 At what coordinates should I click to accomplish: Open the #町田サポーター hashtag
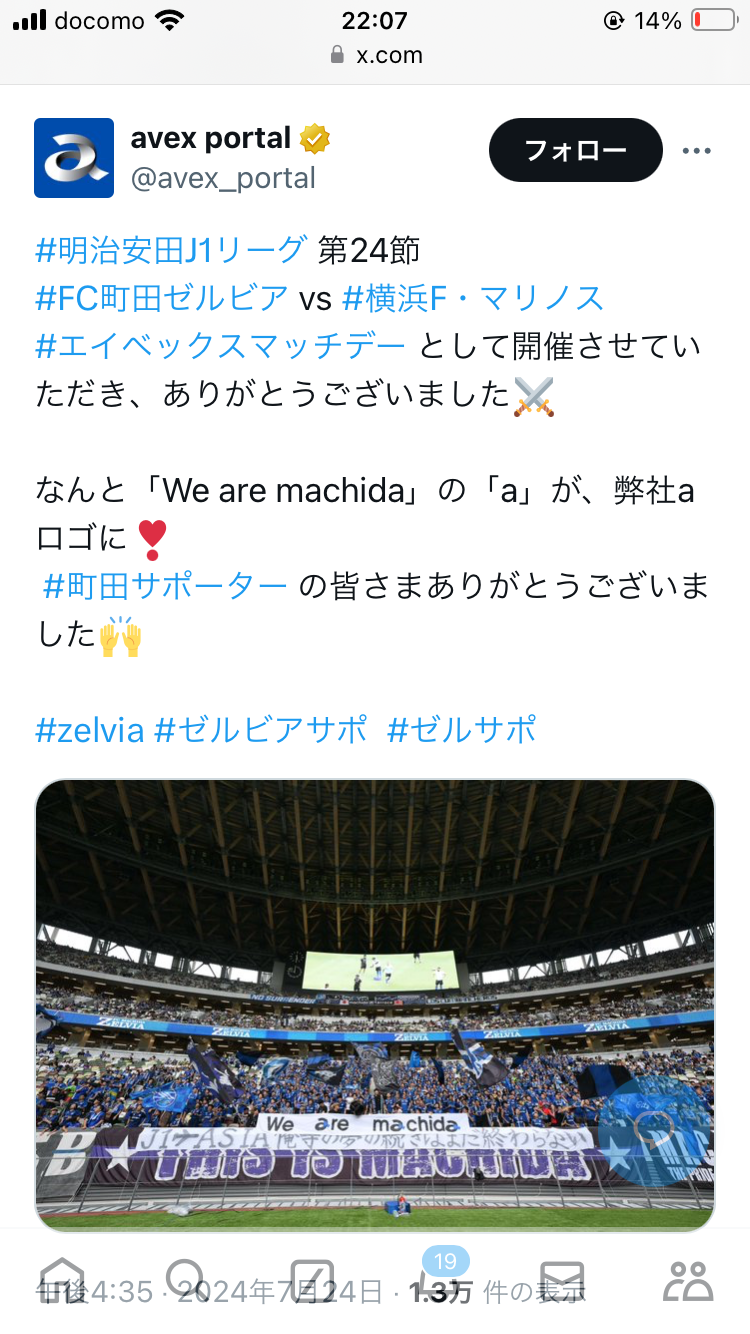166,587
